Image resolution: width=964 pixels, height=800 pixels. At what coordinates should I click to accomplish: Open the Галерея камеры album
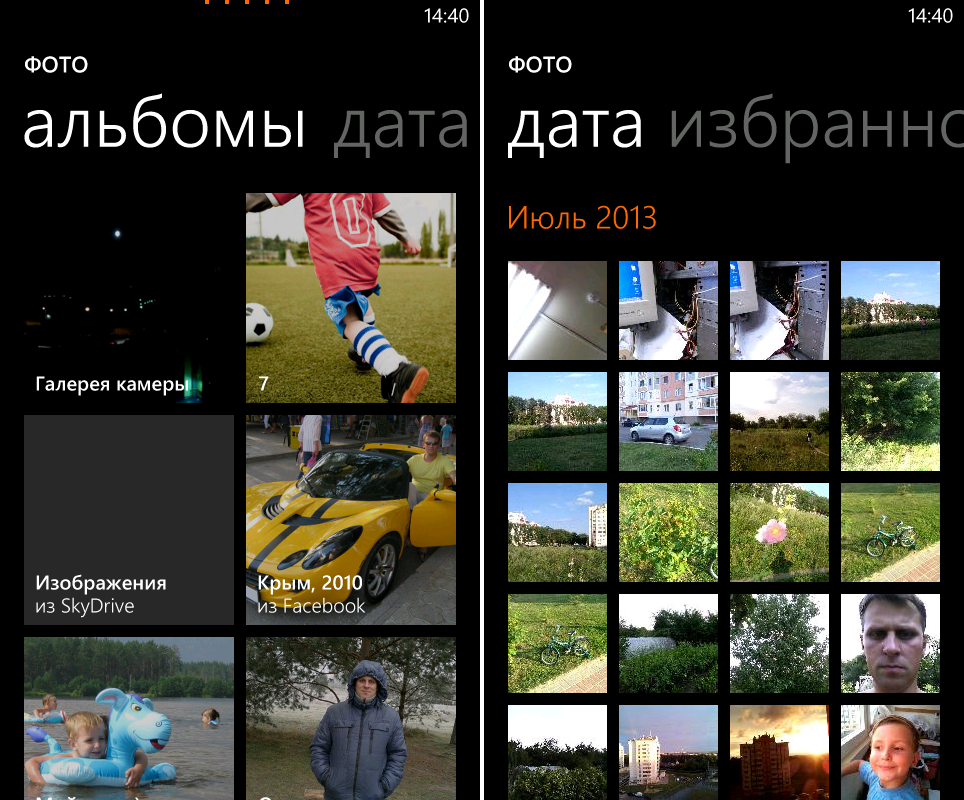click(129, 298)
